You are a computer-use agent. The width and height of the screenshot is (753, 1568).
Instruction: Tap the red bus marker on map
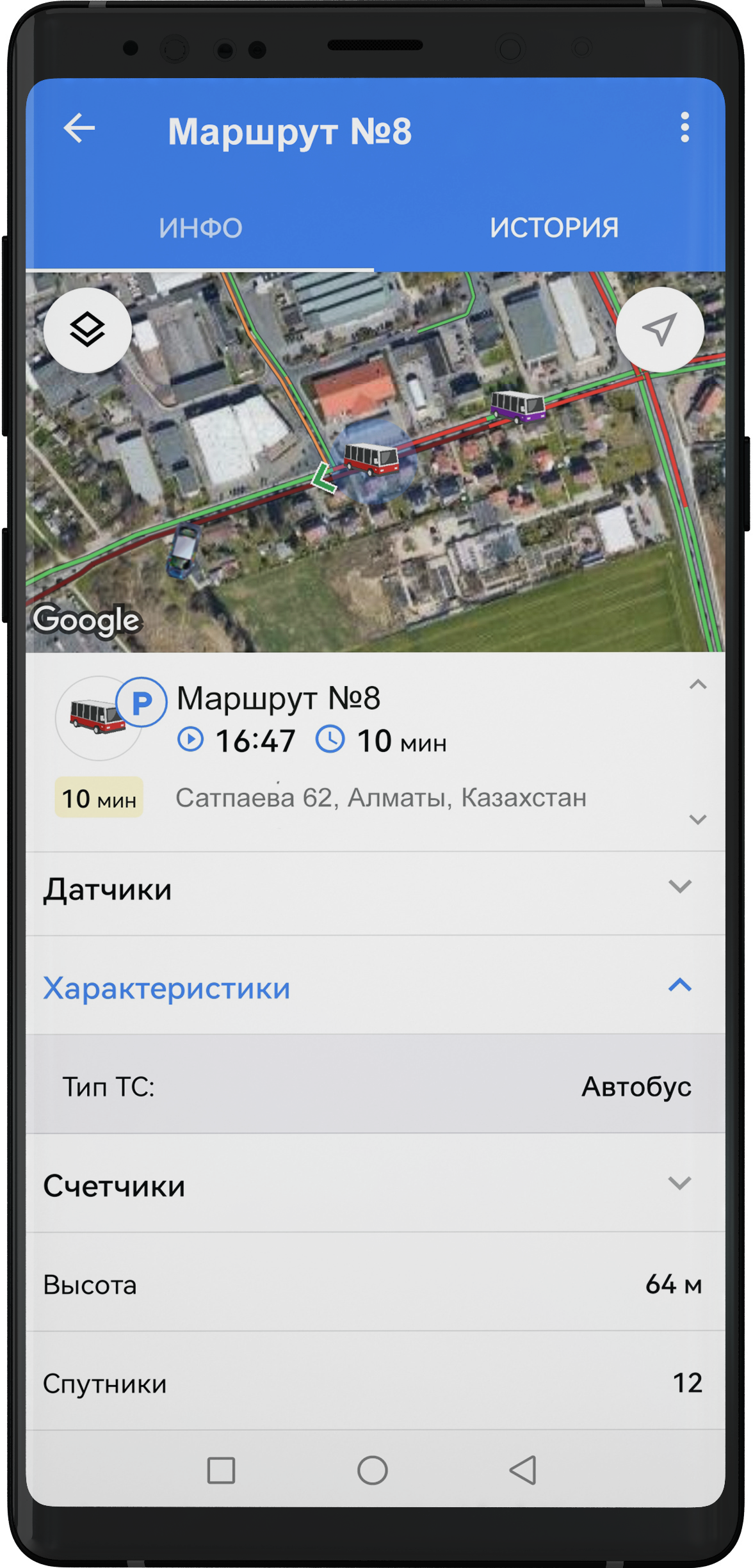(x=371, y=458)
